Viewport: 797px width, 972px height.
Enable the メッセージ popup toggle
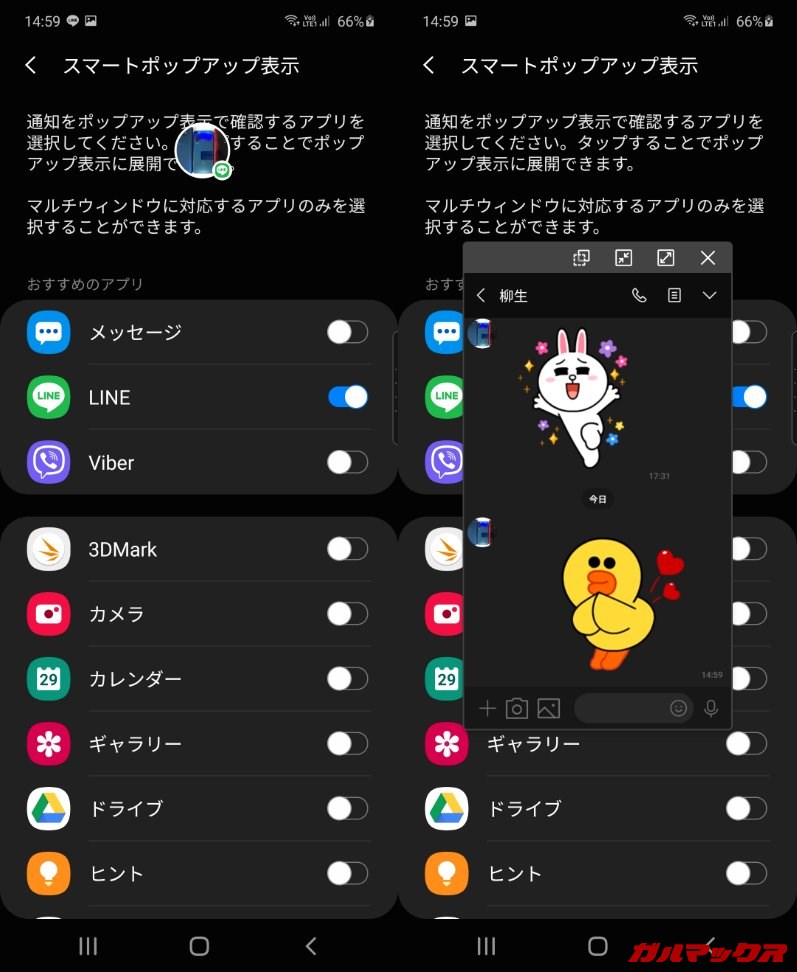(x=347, y=332)
